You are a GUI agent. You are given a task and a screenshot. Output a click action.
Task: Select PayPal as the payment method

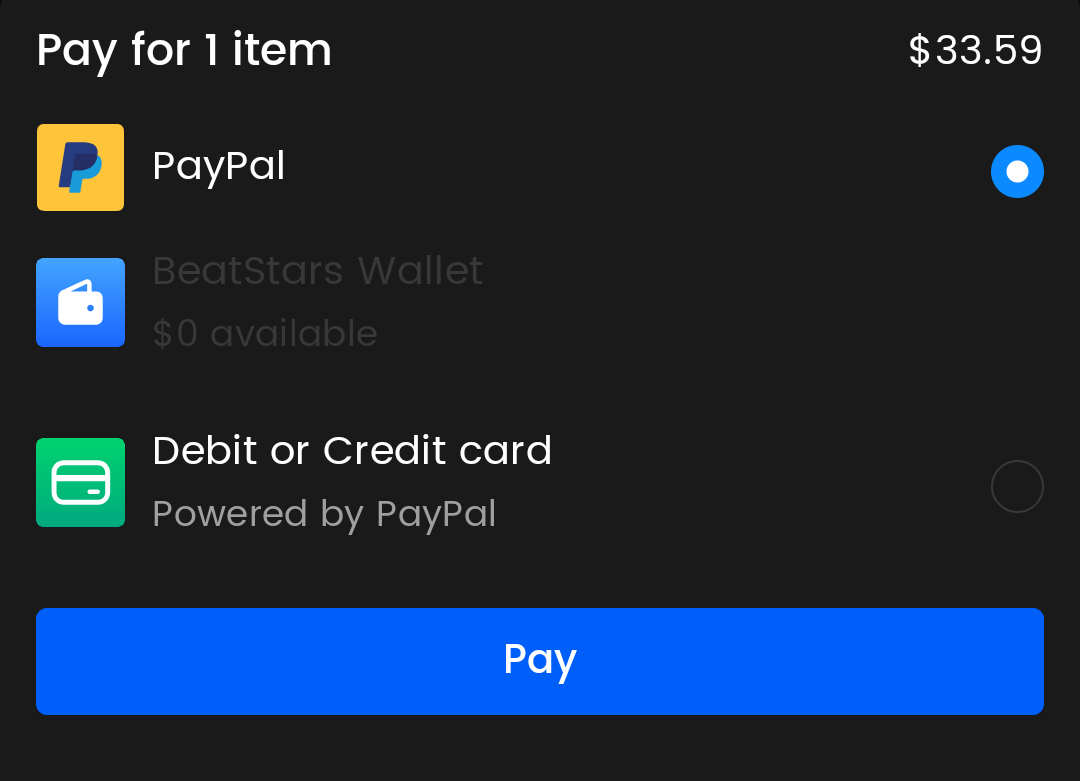pyautogui.click(x=1016, y=172)
